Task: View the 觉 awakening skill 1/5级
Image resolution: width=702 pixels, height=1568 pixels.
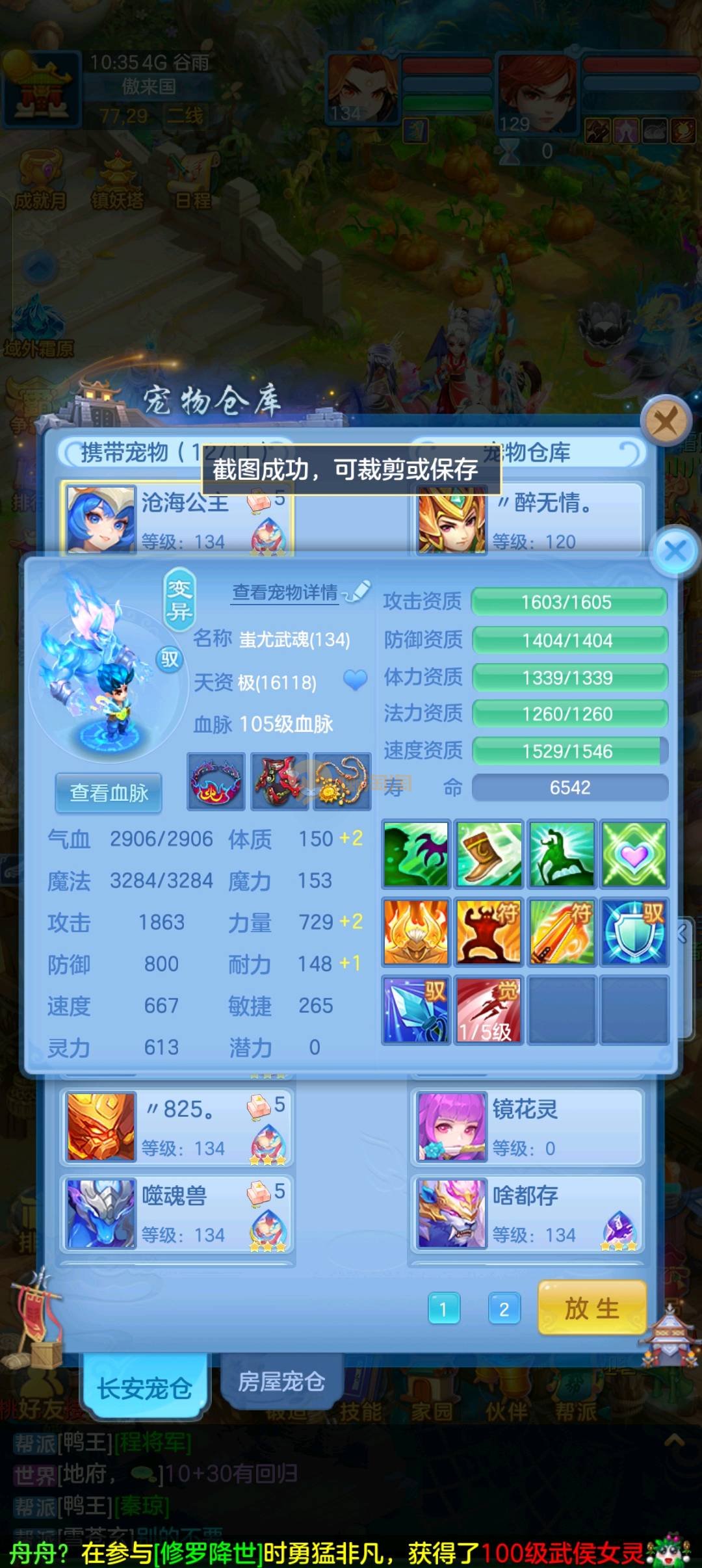Action: coord(489,1010)
